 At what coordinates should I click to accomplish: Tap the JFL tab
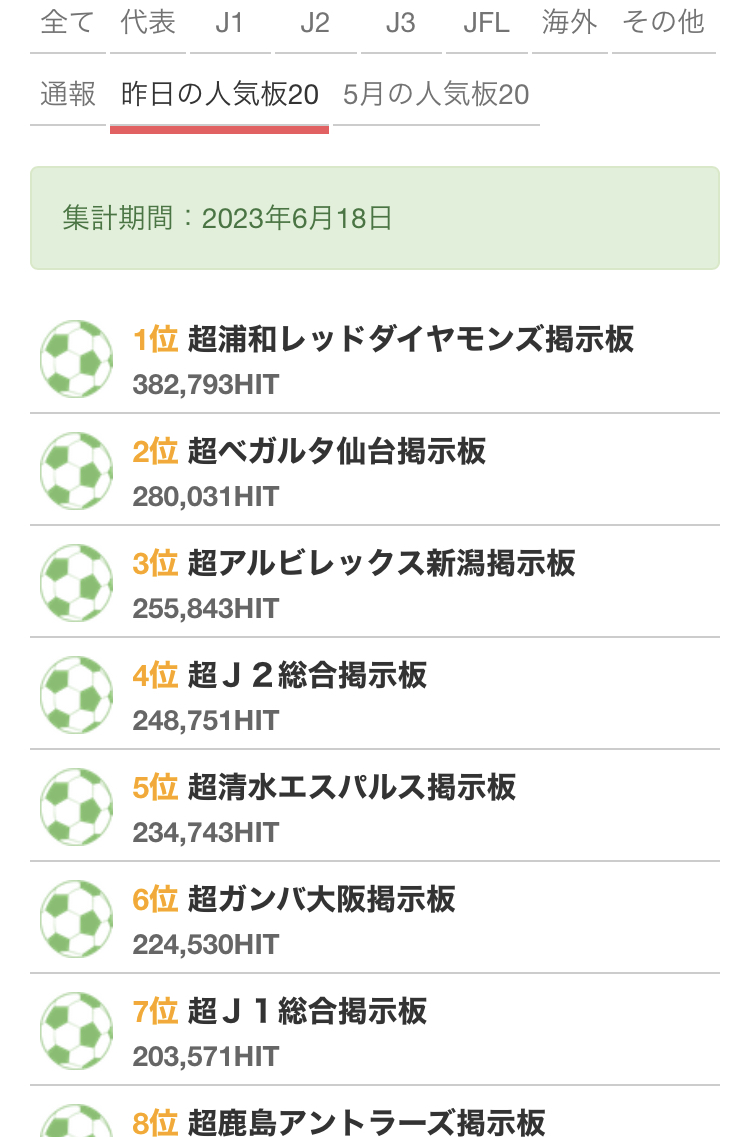(x=487, y=23)
